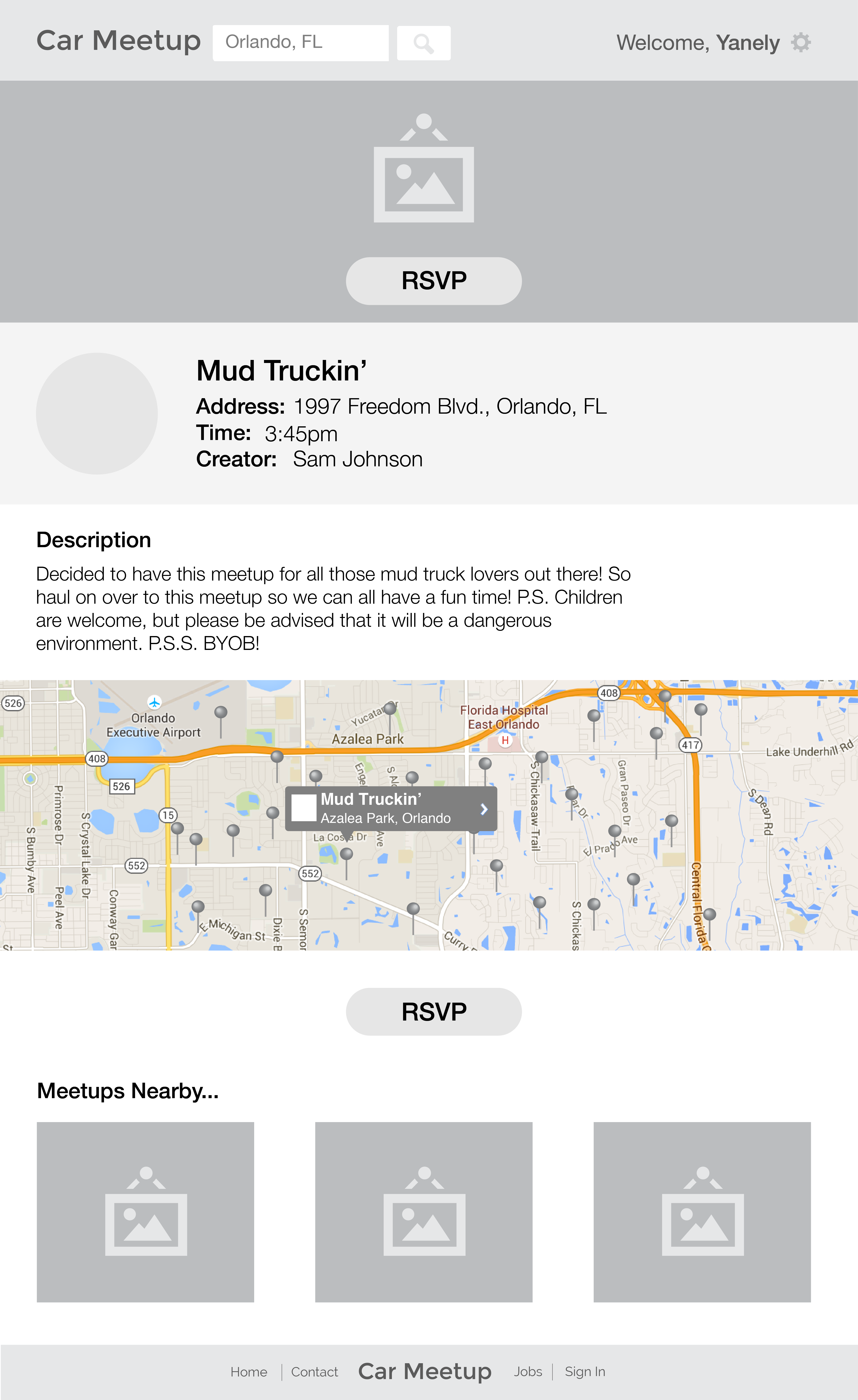
Task: Tap the Orlando, FL location search field
Action: [301, 43]
